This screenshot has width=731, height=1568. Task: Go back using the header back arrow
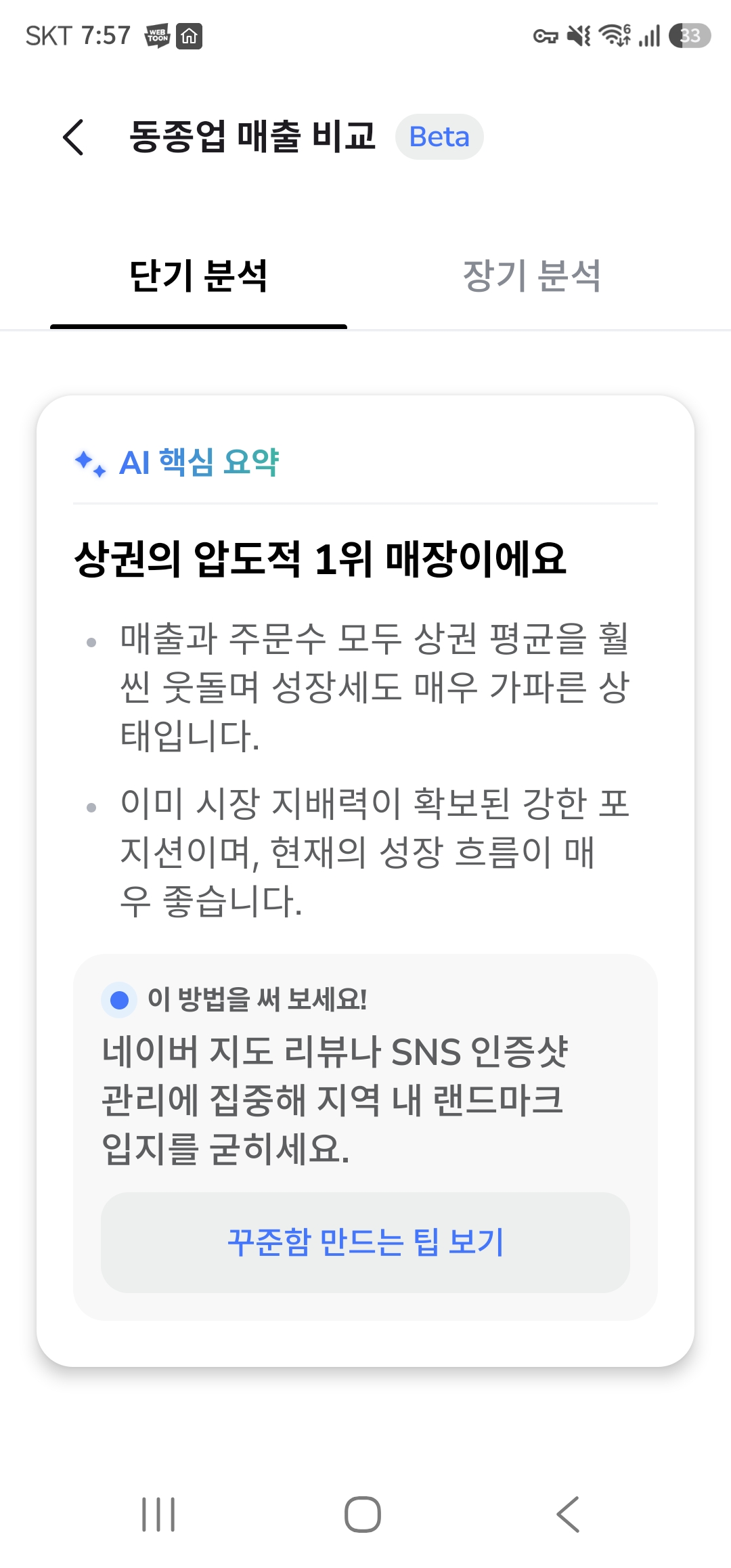tap(73, 137)
